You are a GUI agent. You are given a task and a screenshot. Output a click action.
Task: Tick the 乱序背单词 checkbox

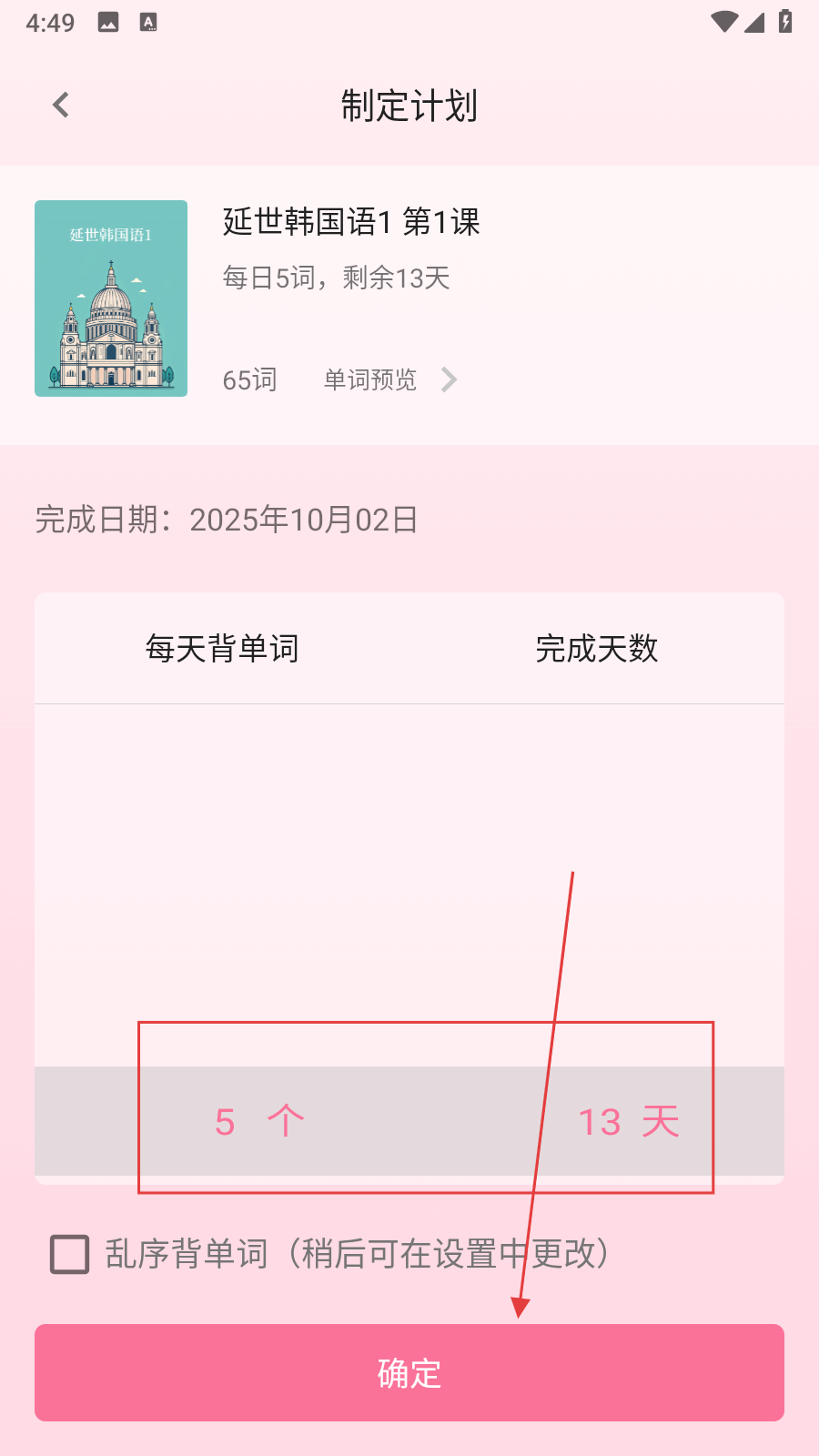click(x=70, y=1254)
